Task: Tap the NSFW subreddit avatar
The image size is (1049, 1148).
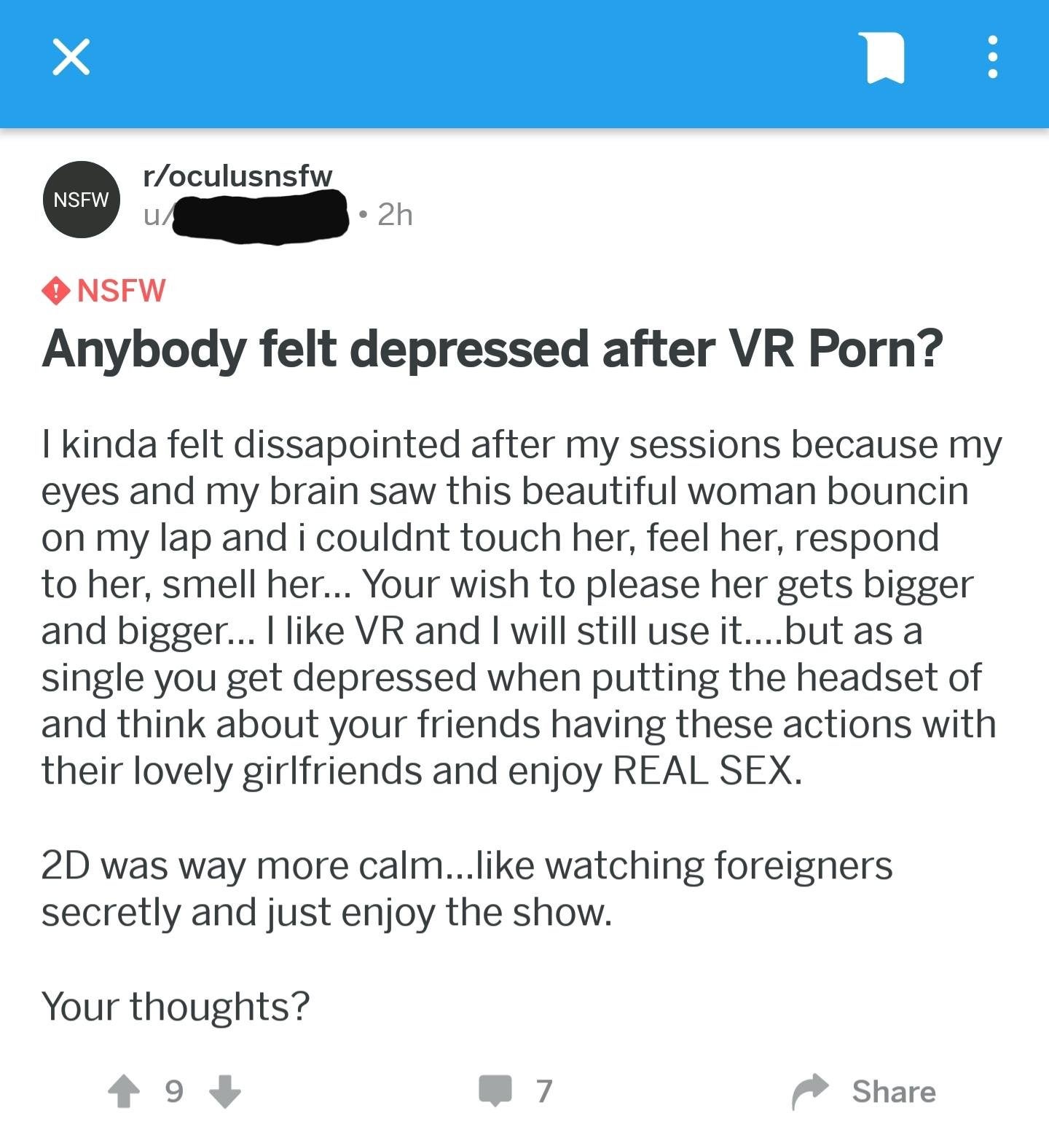Action: (x=82, y=200)
